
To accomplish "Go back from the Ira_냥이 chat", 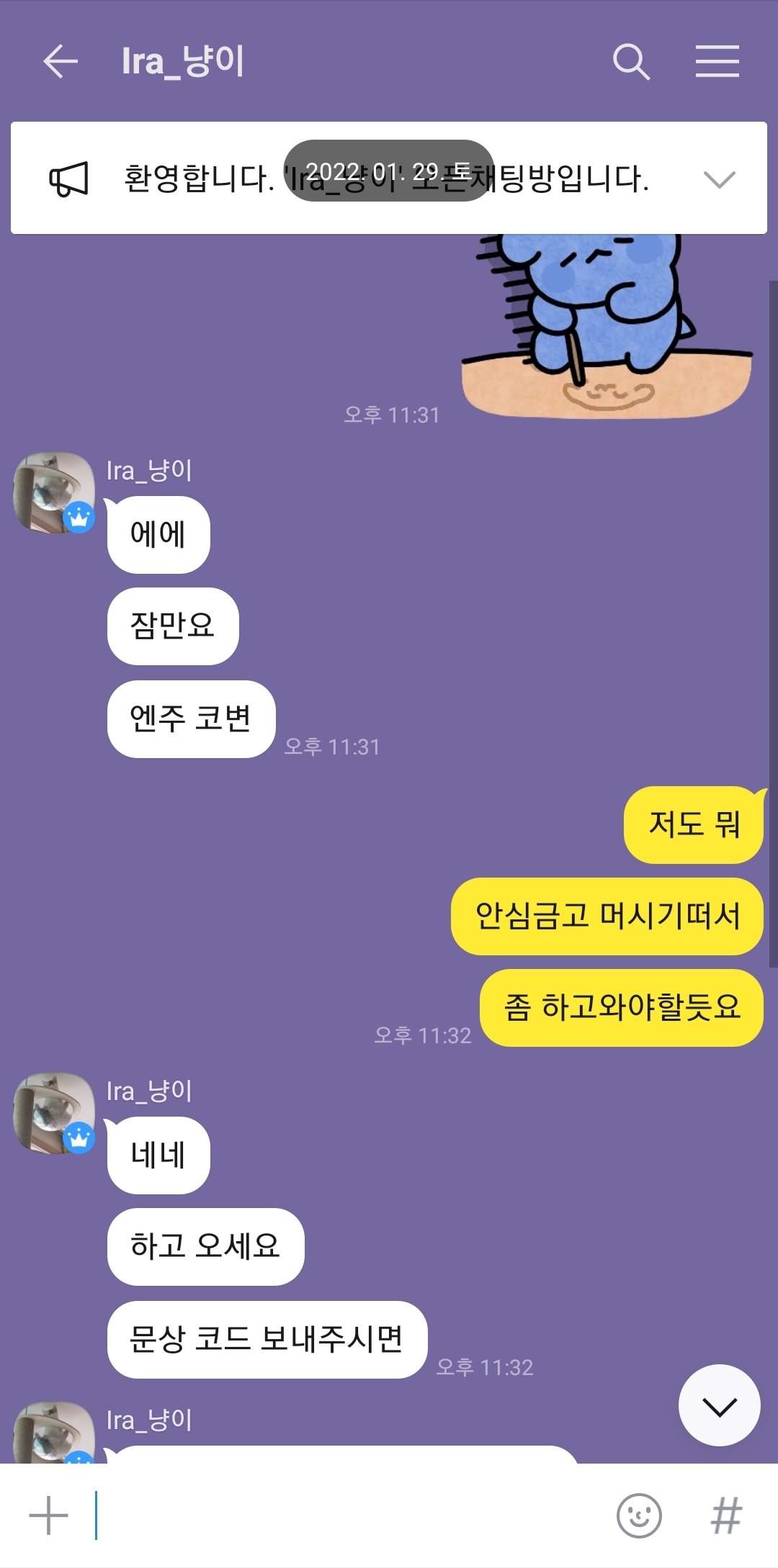I will pyautogui.click(x=61, y=61).
